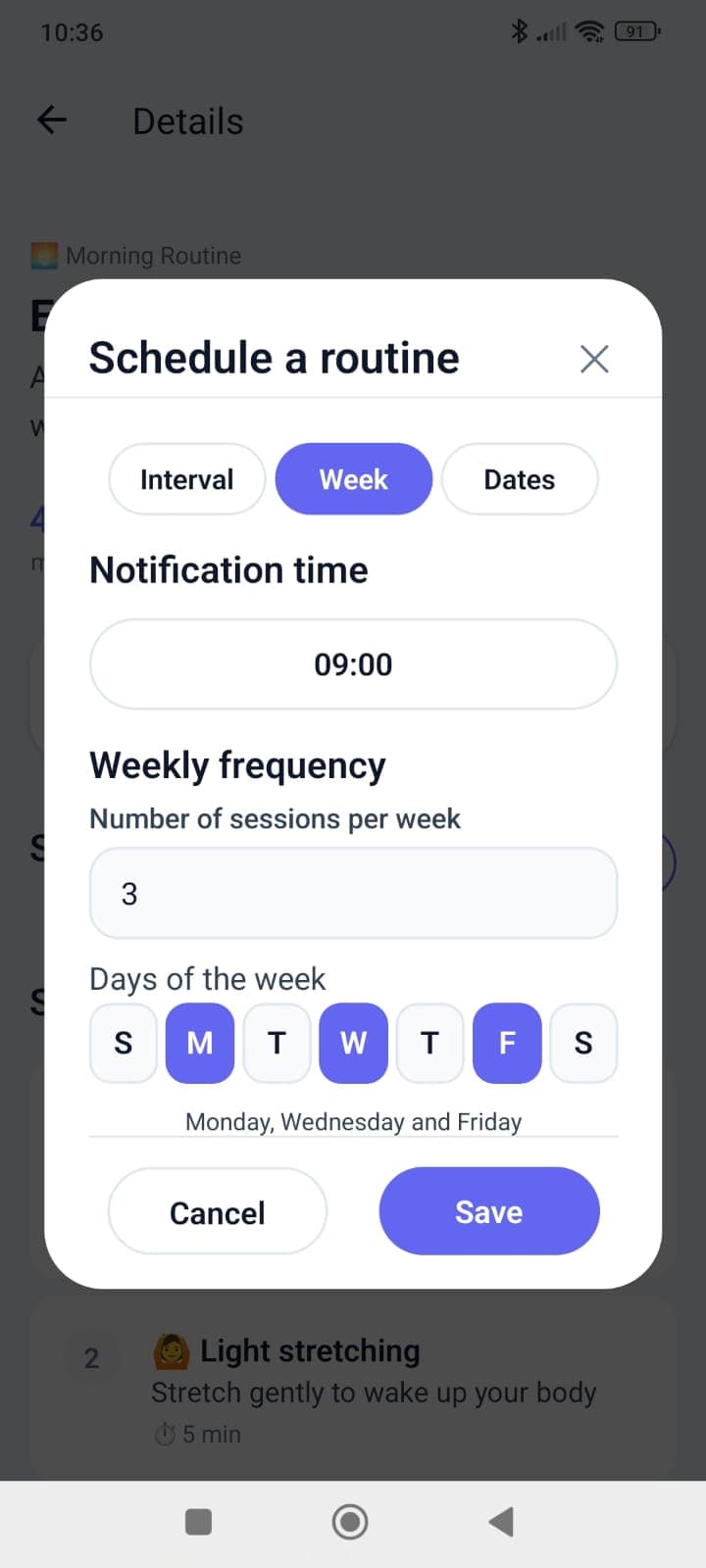Cancel the routine scheduling
Image resolution: width=706 pixels, height=1568 pixels.
point(217,1211)
